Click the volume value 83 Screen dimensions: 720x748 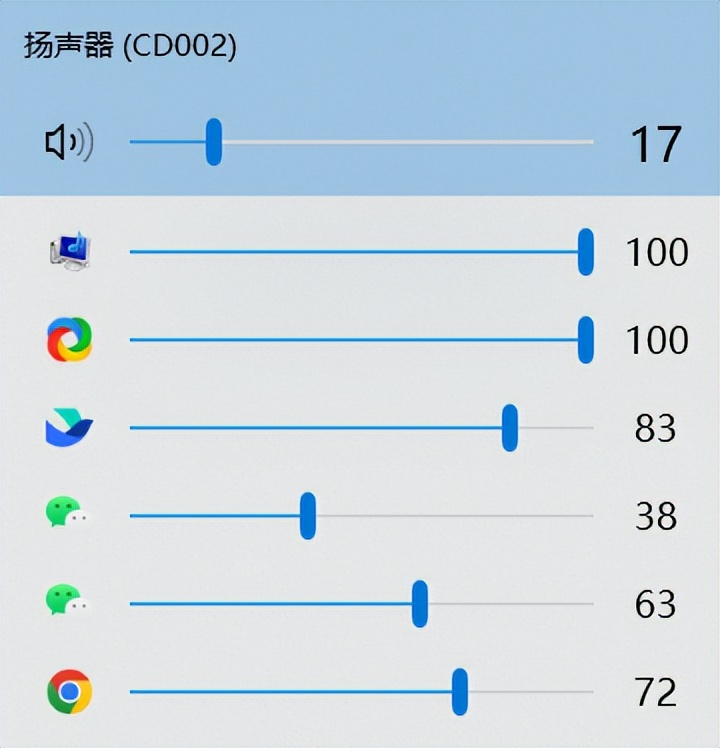(x=657, y=430)
